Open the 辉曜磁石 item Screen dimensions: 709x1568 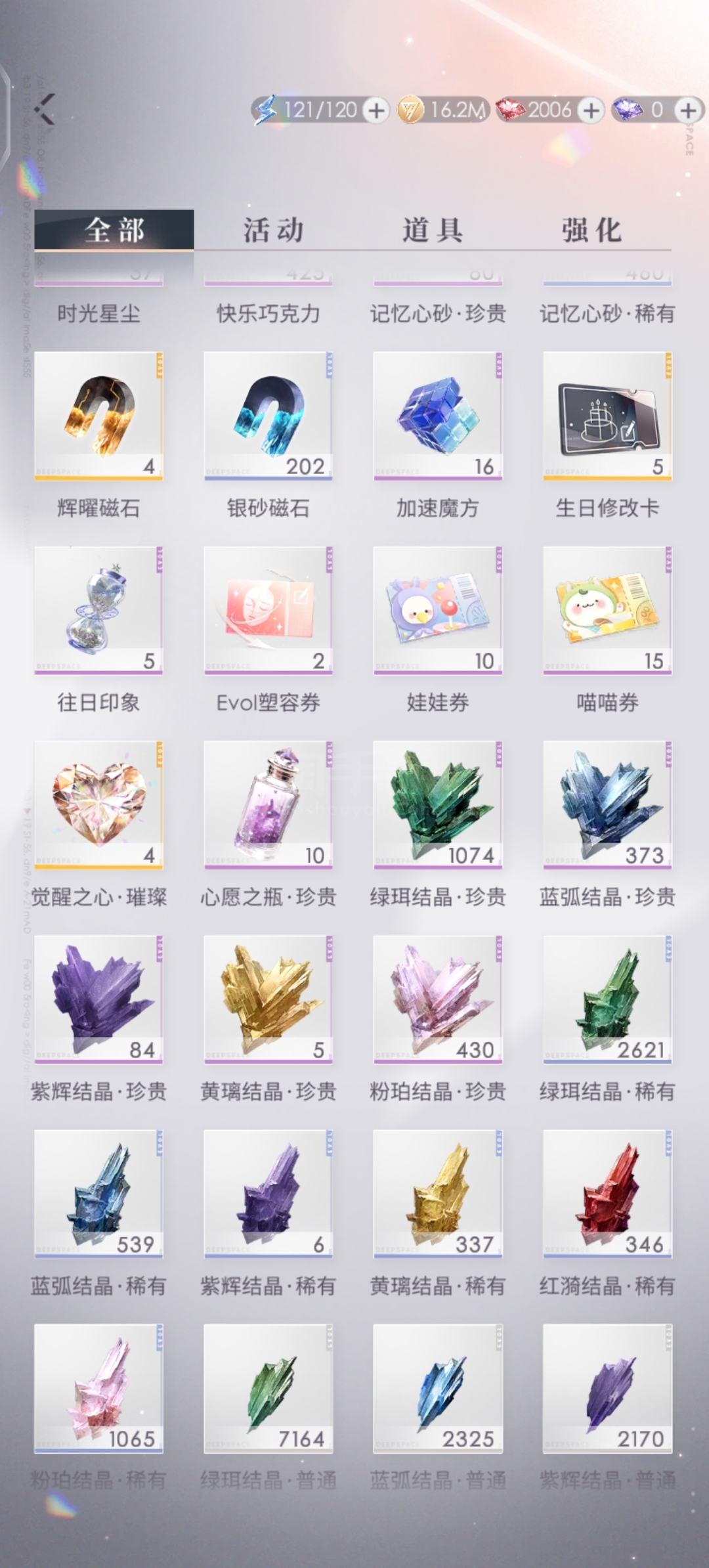tap(98, 416)
